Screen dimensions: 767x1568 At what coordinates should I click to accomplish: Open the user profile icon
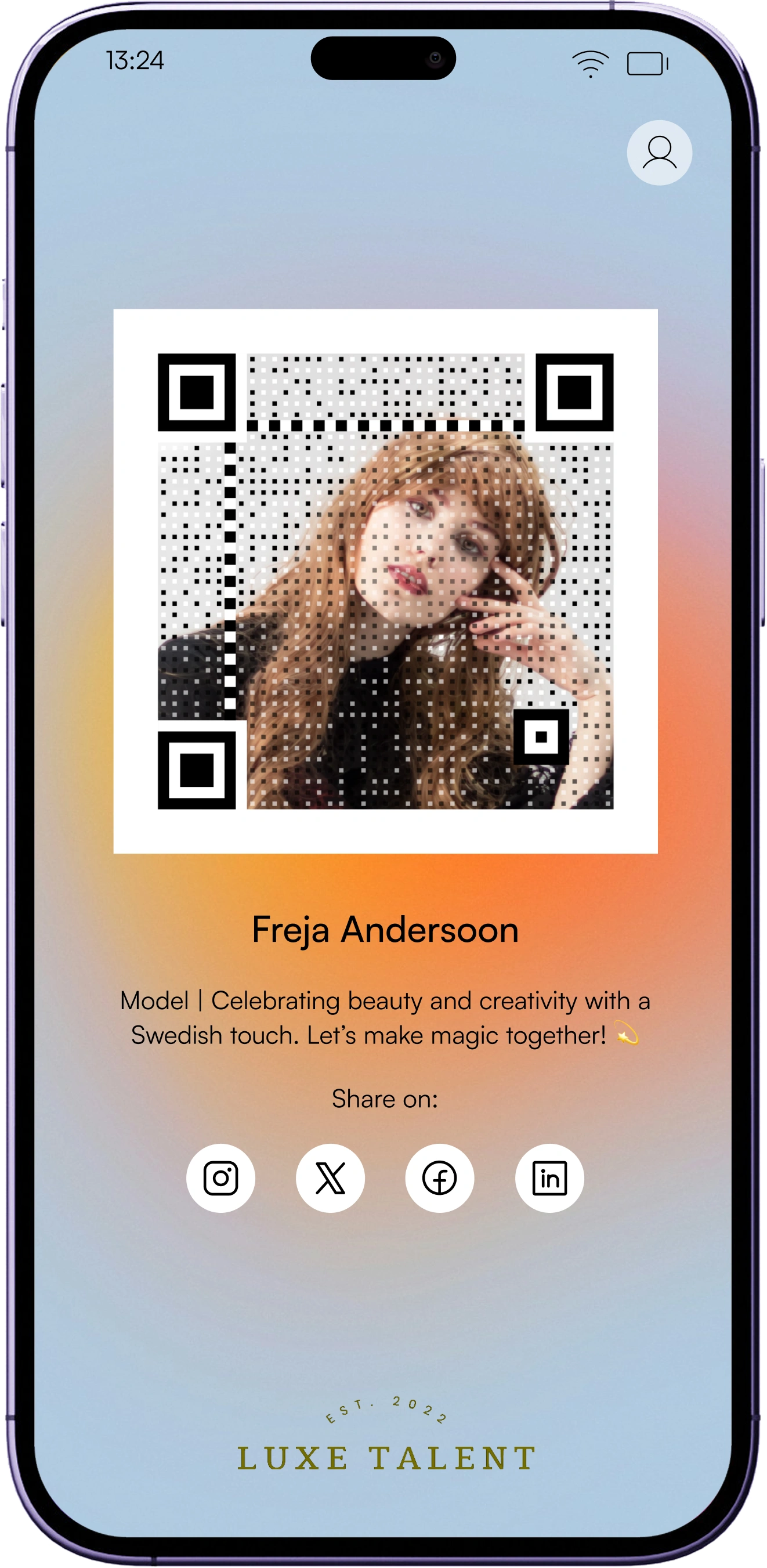click(x=659, y=153)
